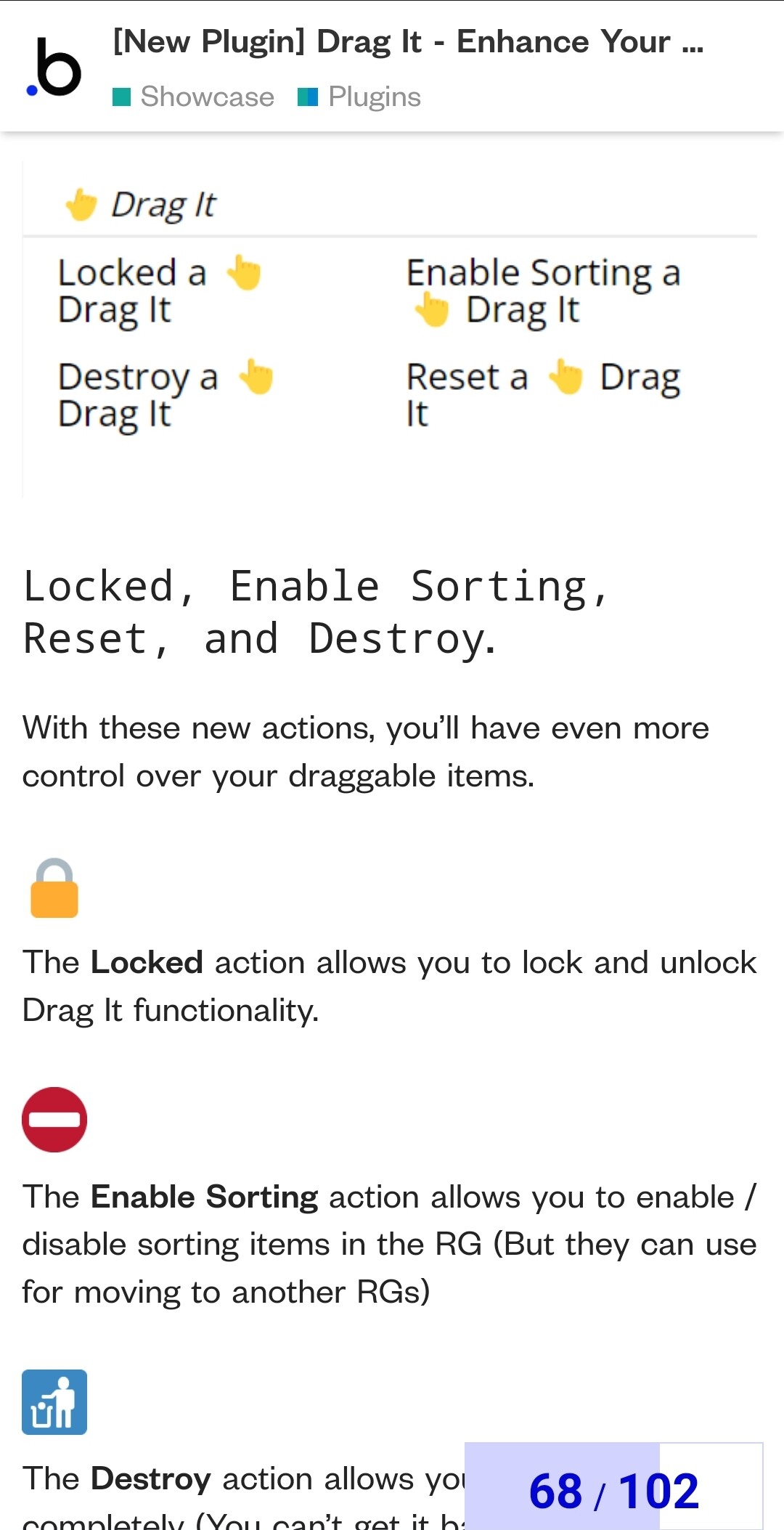Open the Bubble forum home logo
The height and width of the screenshot is (1530, 784).
pyautogui.click(x=54, y=67)
